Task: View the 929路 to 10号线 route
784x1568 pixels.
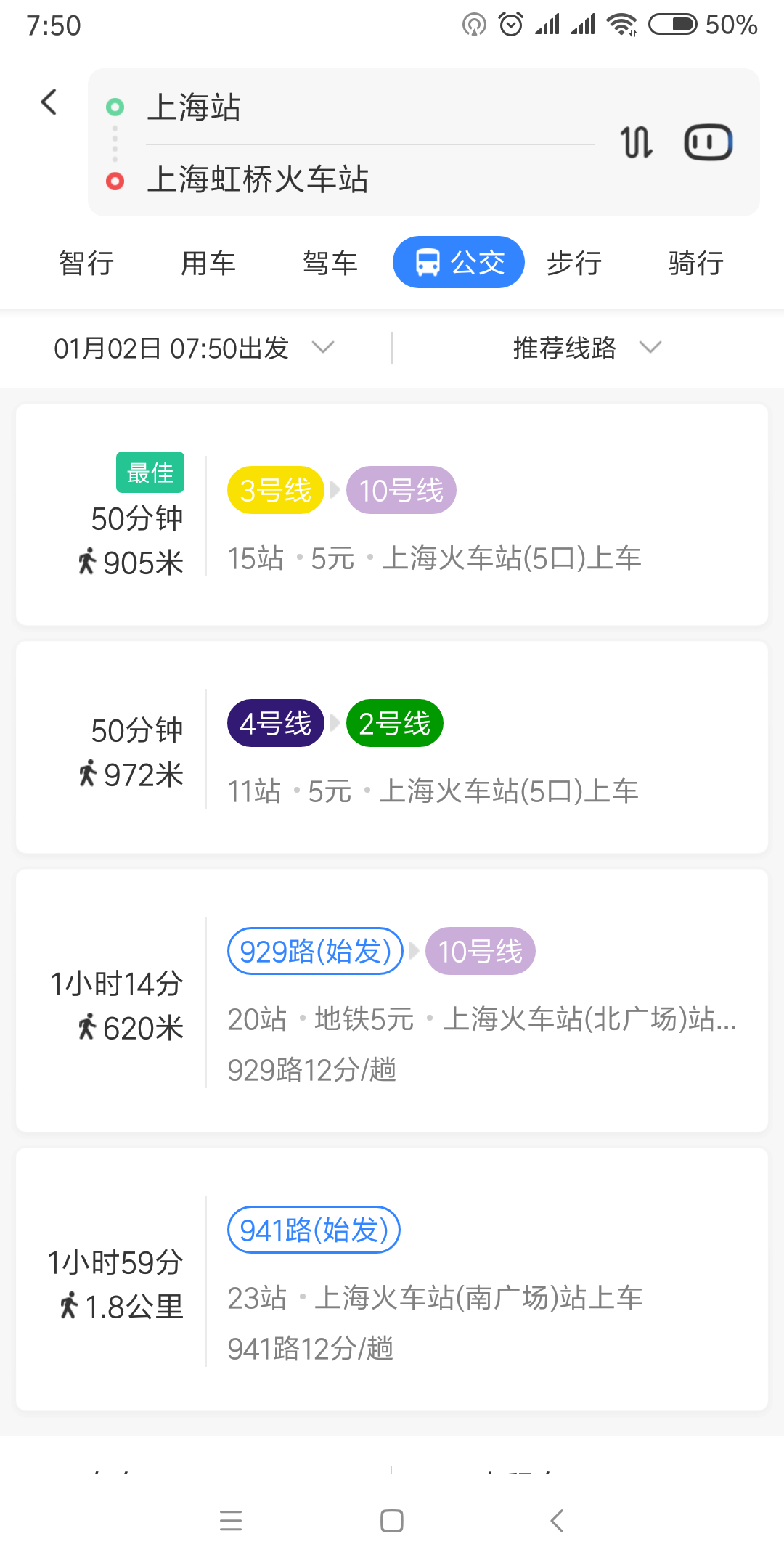Action: (x=392, y=1000)
